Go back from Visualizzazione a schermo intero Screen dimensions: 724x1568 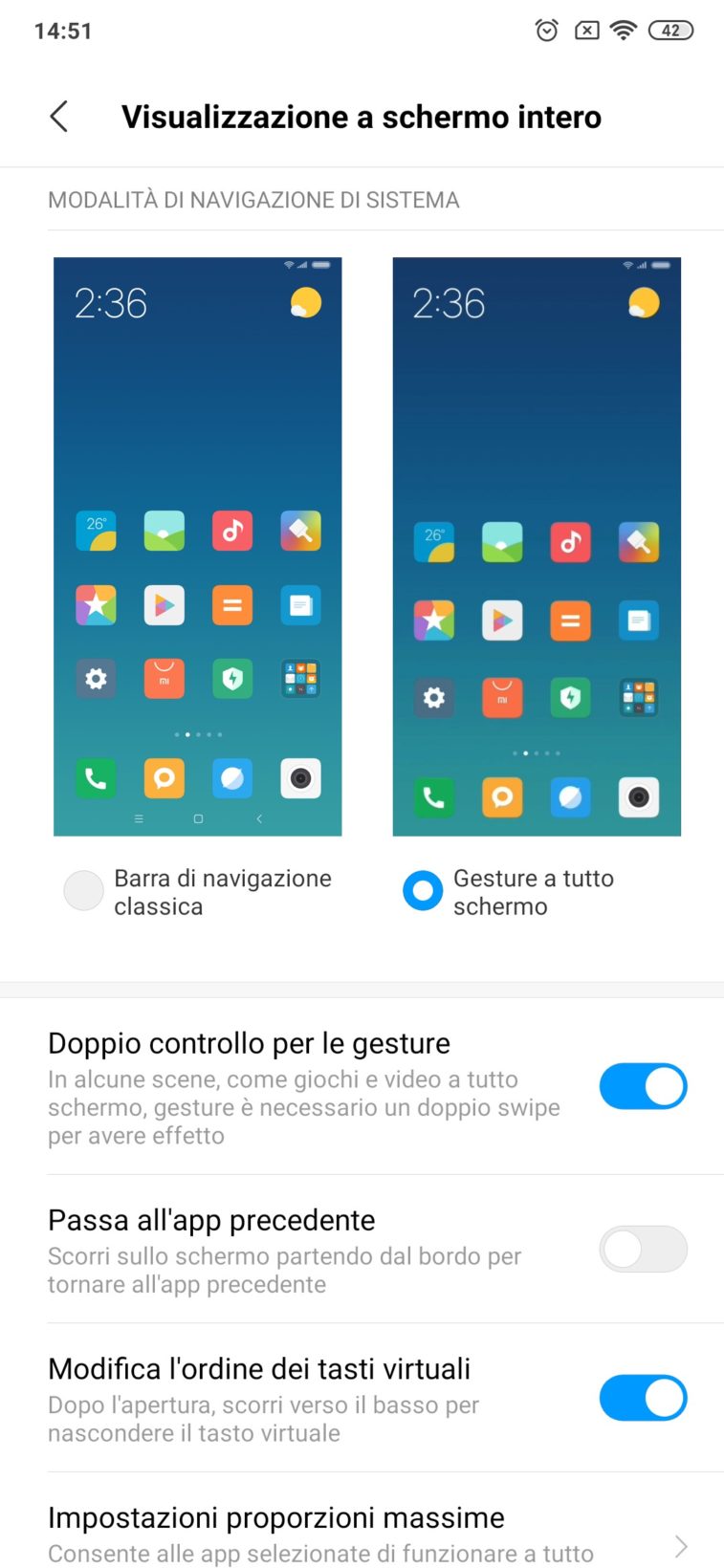(59, 117)
